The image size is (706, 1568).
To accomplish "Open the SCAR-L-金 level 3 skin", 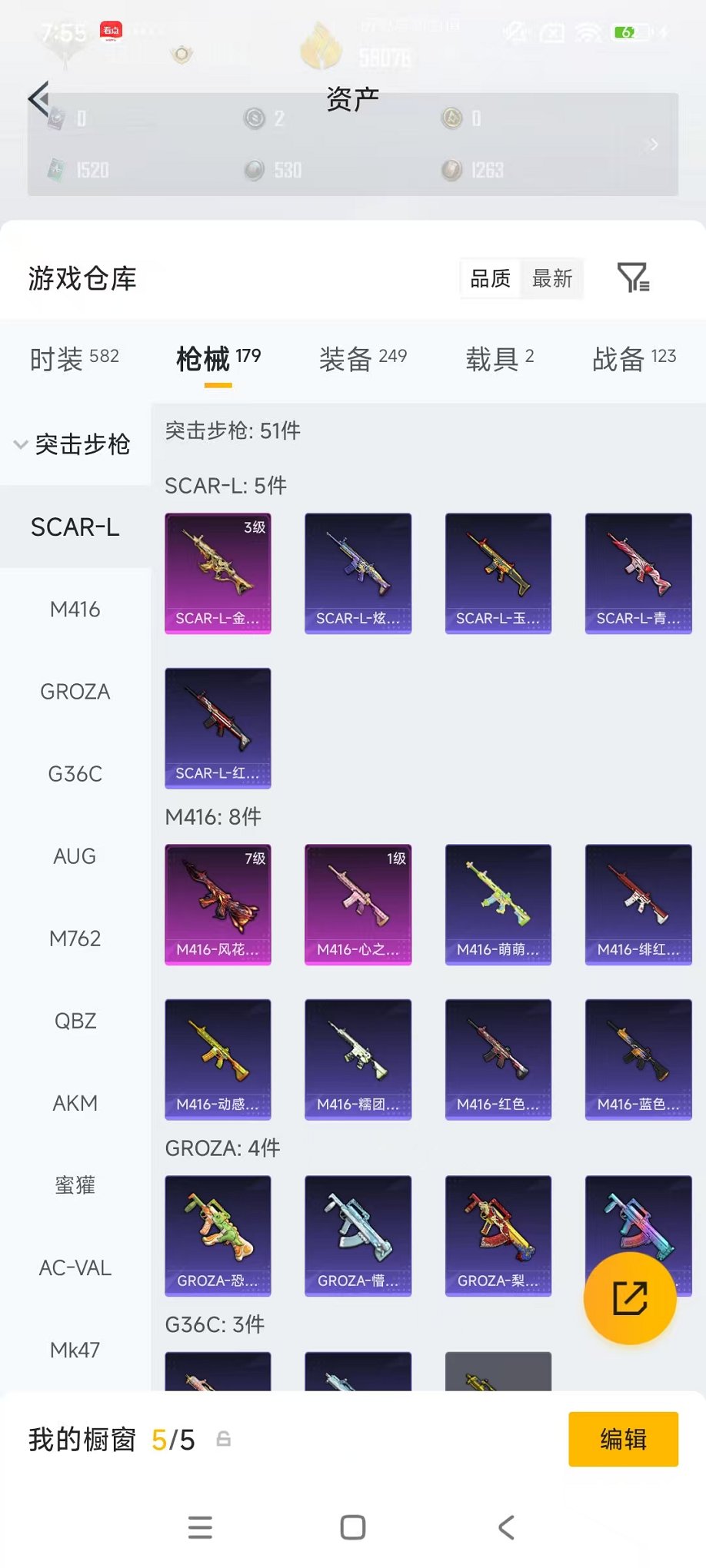I will 218,573.
